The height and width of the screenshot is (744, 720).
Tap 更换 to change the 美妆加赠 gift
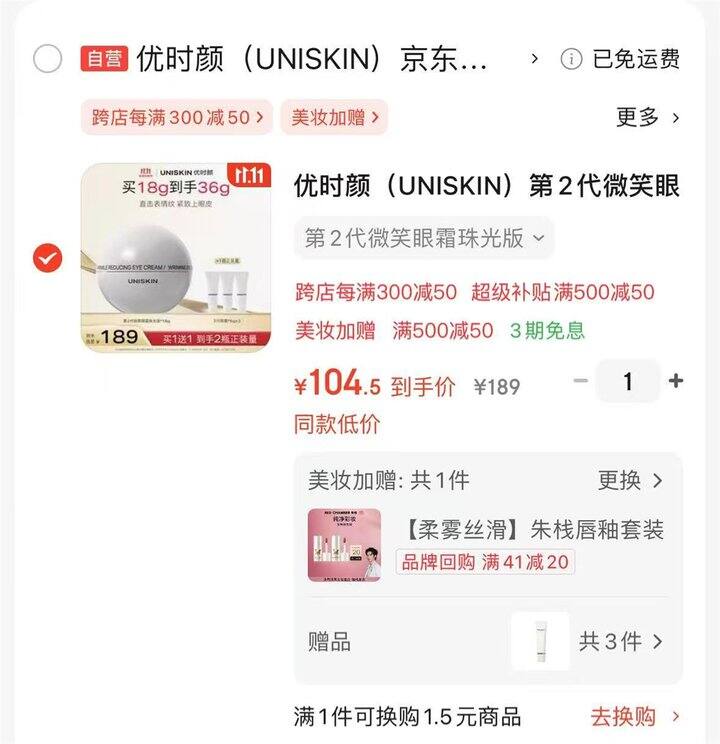tap(630, 481)
